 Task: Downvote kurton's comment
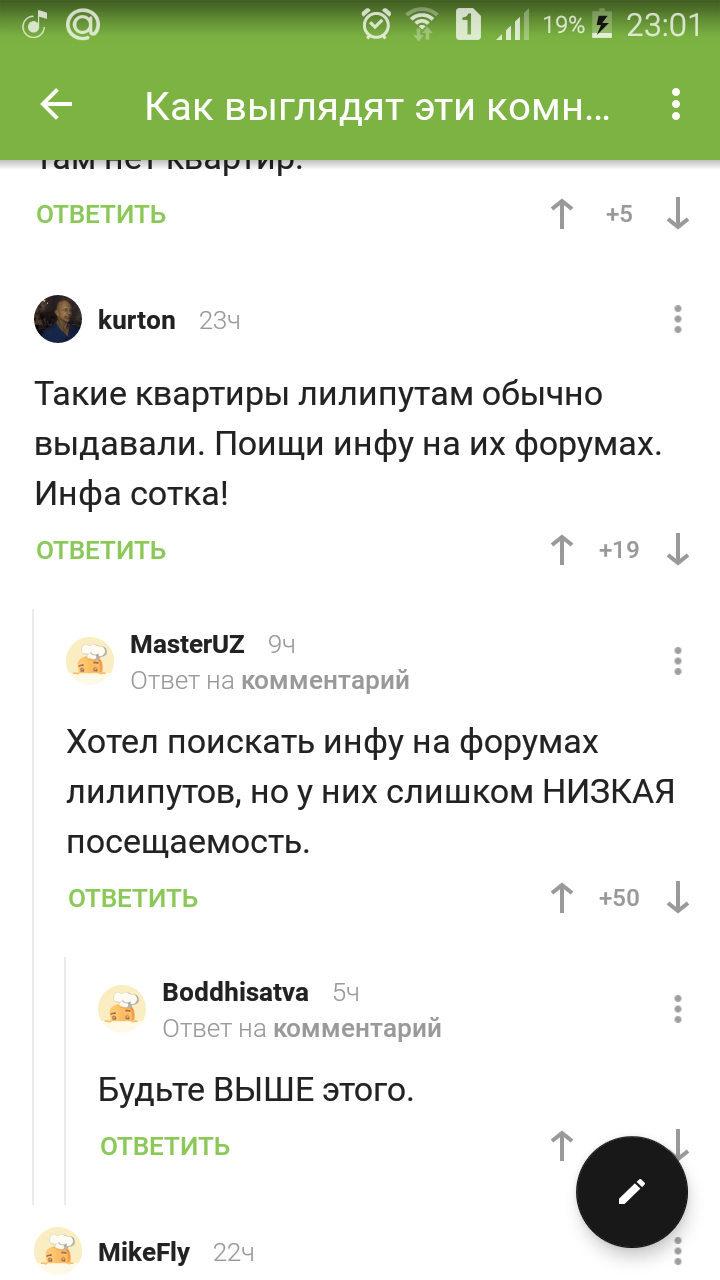click(678, 550)
